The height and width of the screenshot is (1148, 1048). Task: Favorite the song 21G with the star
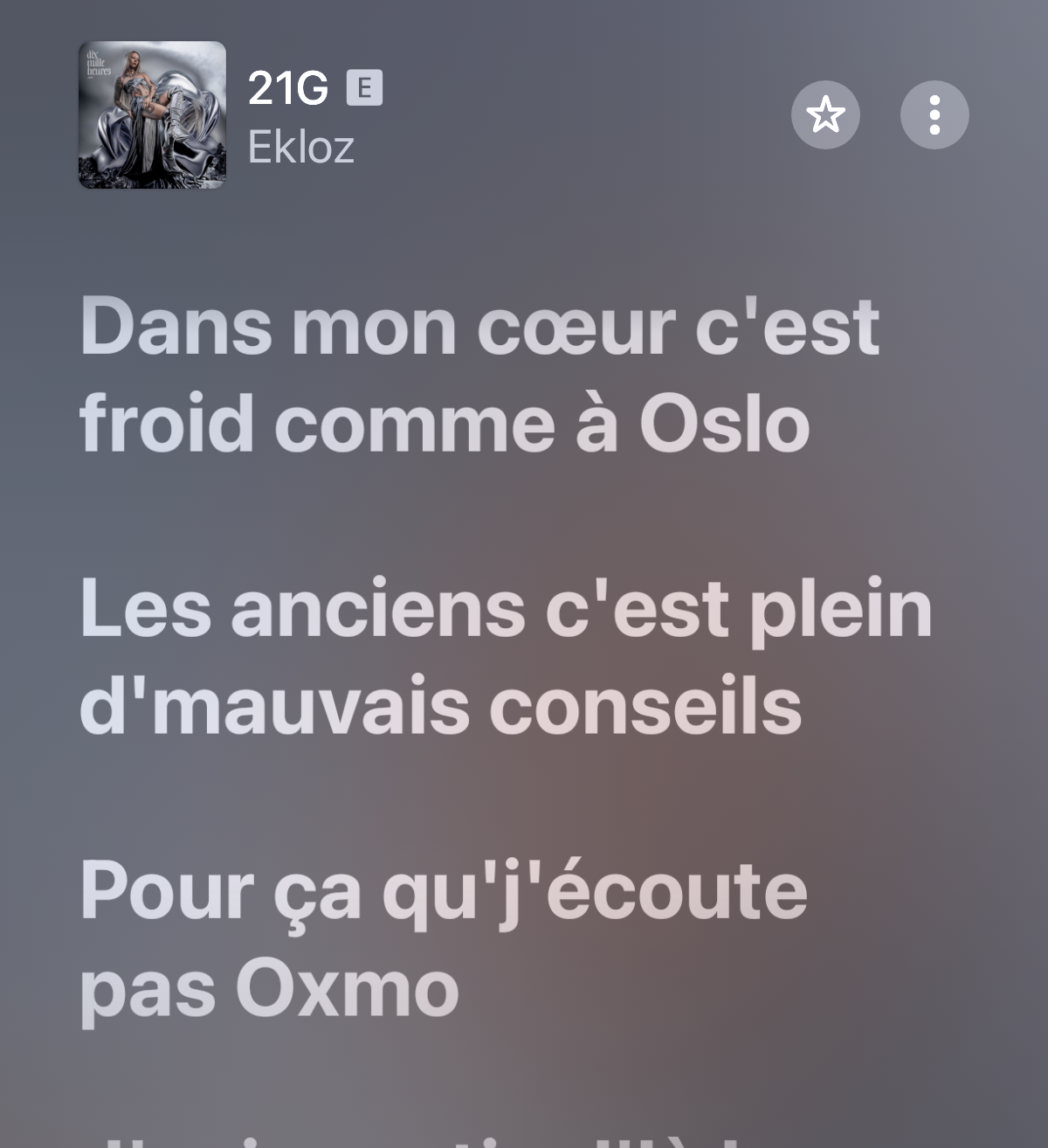(x=825, y=114)
